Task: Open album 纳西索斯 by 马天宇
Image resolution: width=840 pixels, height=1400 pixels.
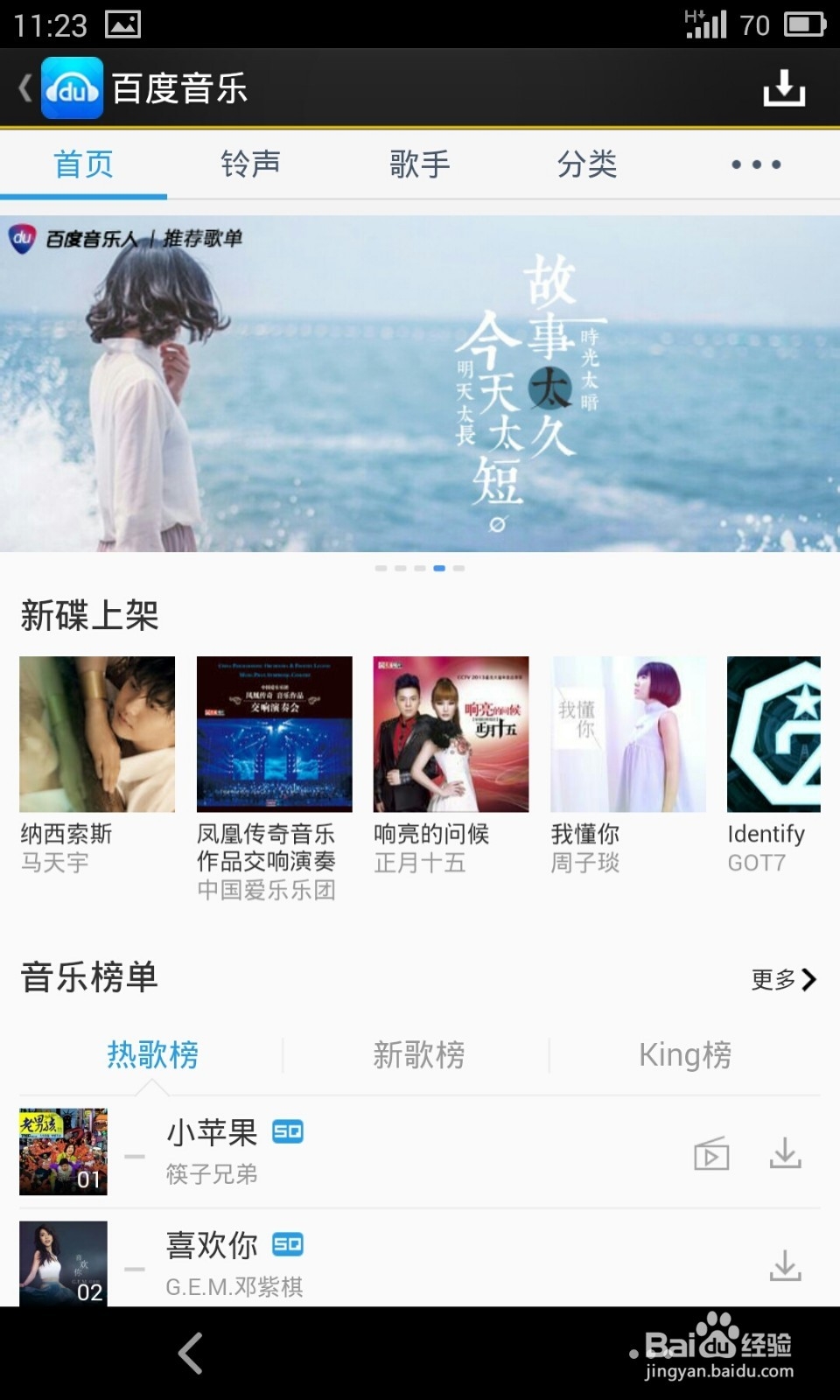Action: tap(97, 734)
